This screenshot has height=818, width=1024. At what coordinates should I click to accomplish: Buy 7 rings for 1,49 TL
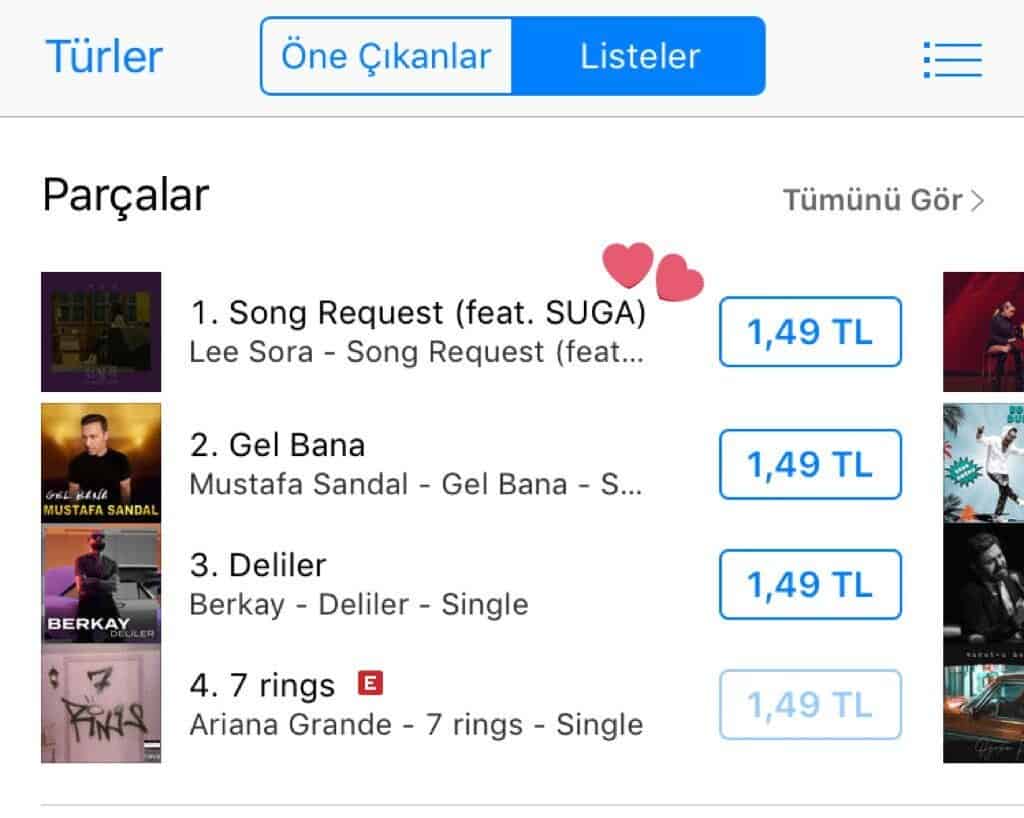pos(810,705)
